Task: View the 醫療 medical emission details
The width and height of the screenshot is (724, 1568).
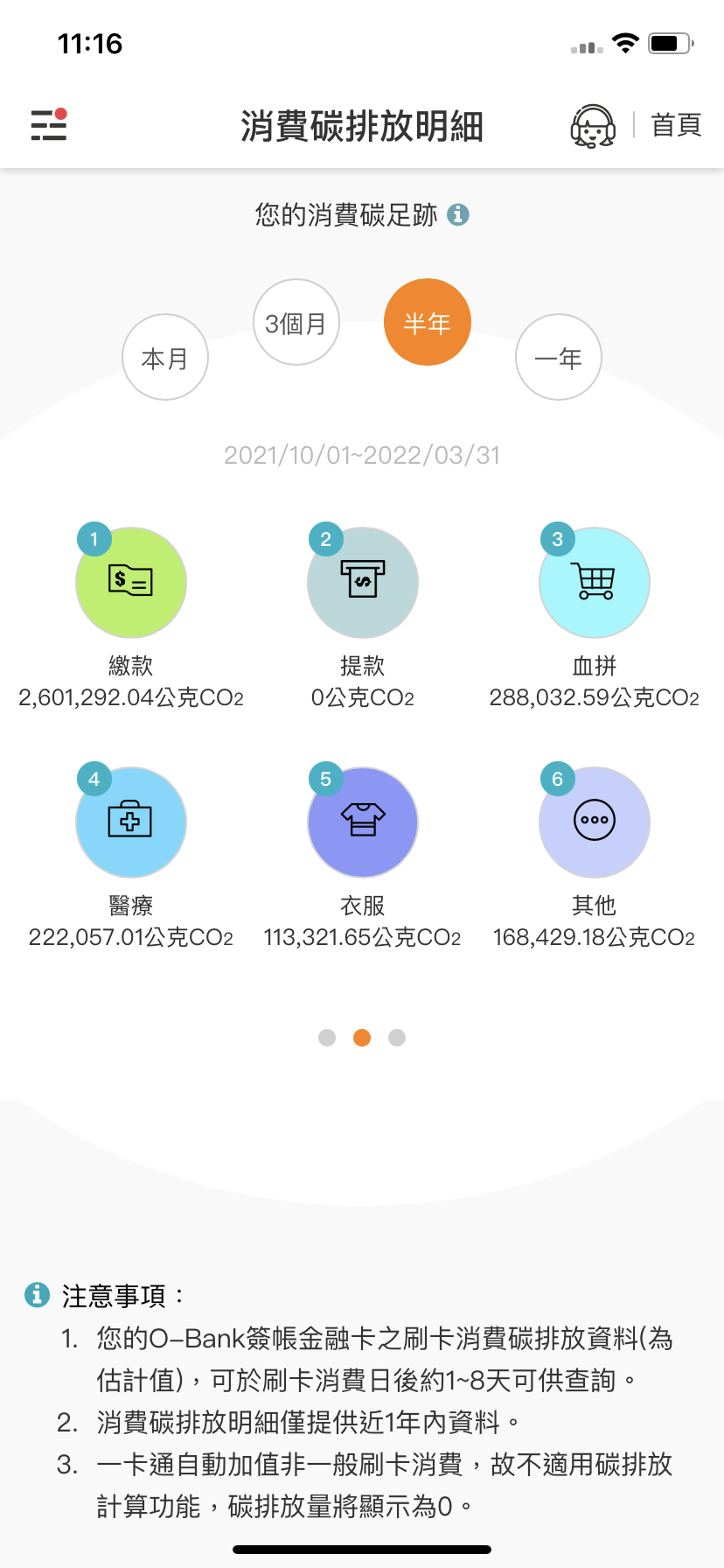Action: tap(131, 822)
